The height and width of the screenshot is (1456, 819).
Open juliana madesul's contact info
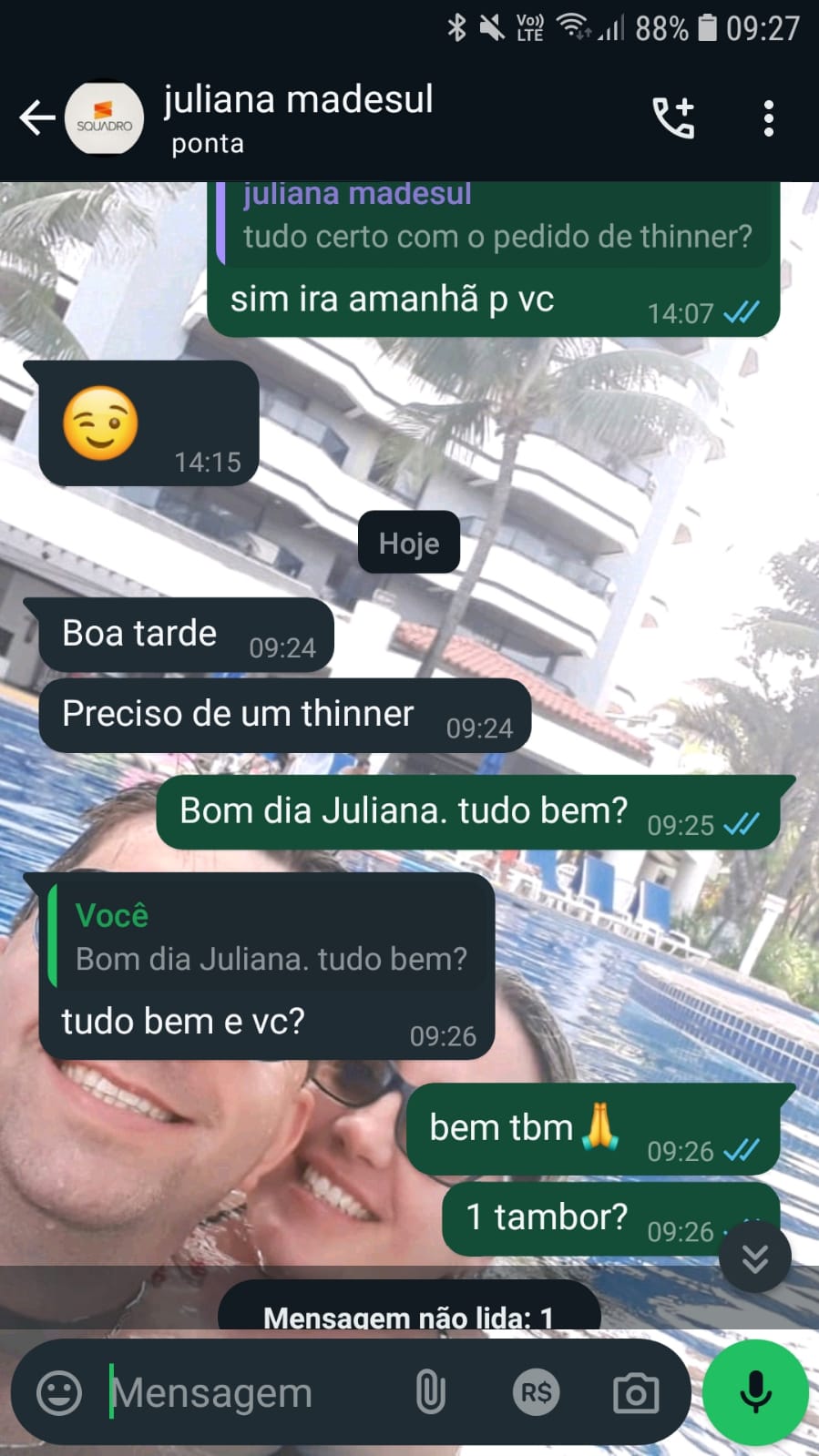coord(297,118)
